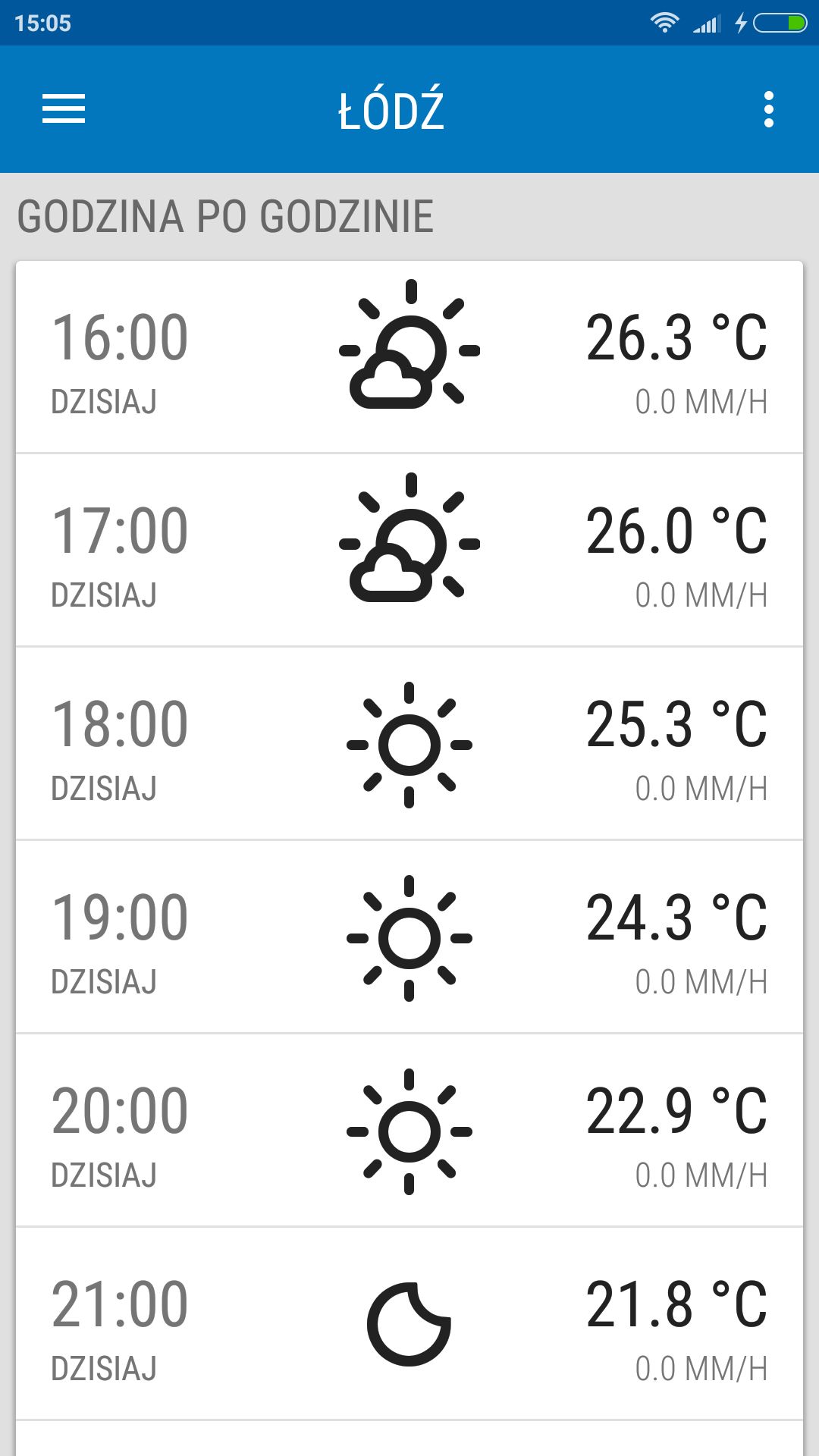Open the three-dot overflow menu
The width and height of the screenshot is (819, 1456).
[769, 109]
